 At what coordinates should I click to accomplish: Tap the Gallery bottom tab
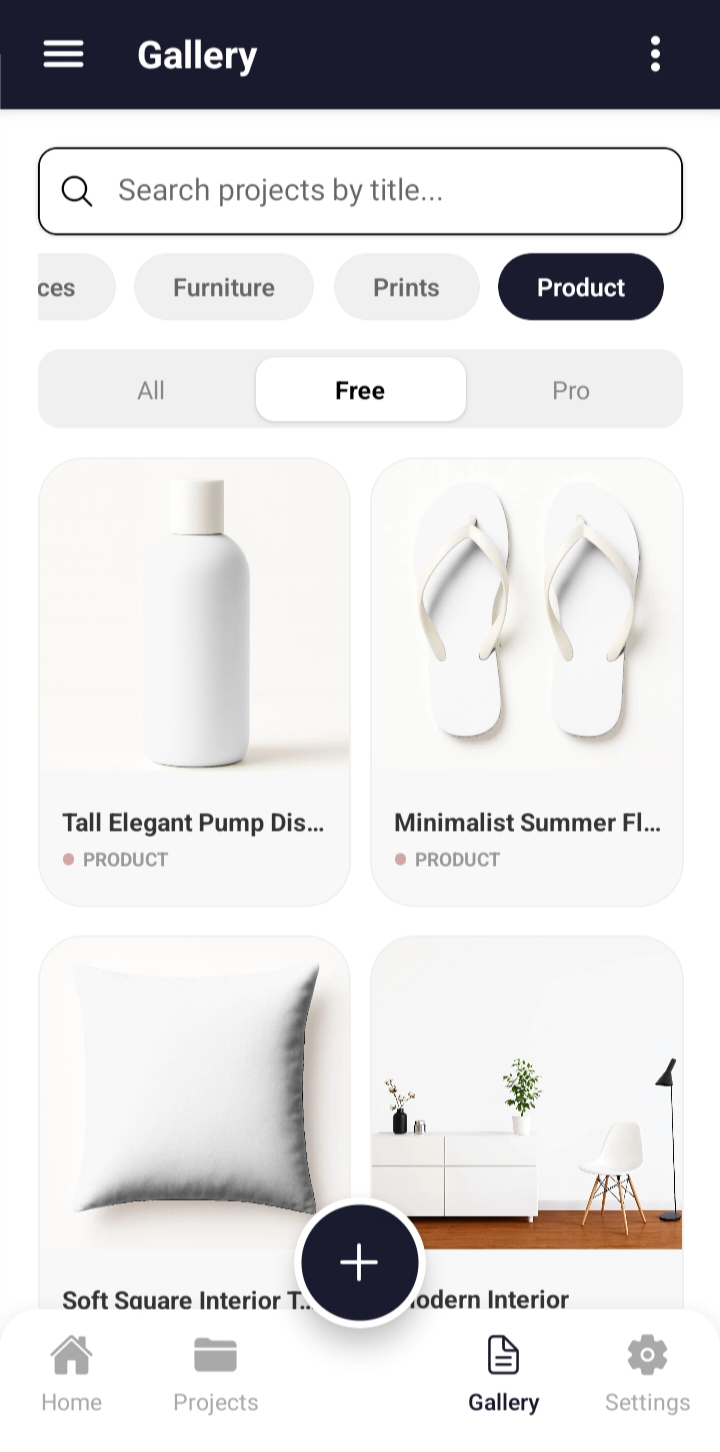pyautogui.click(x=503, y=1374)
